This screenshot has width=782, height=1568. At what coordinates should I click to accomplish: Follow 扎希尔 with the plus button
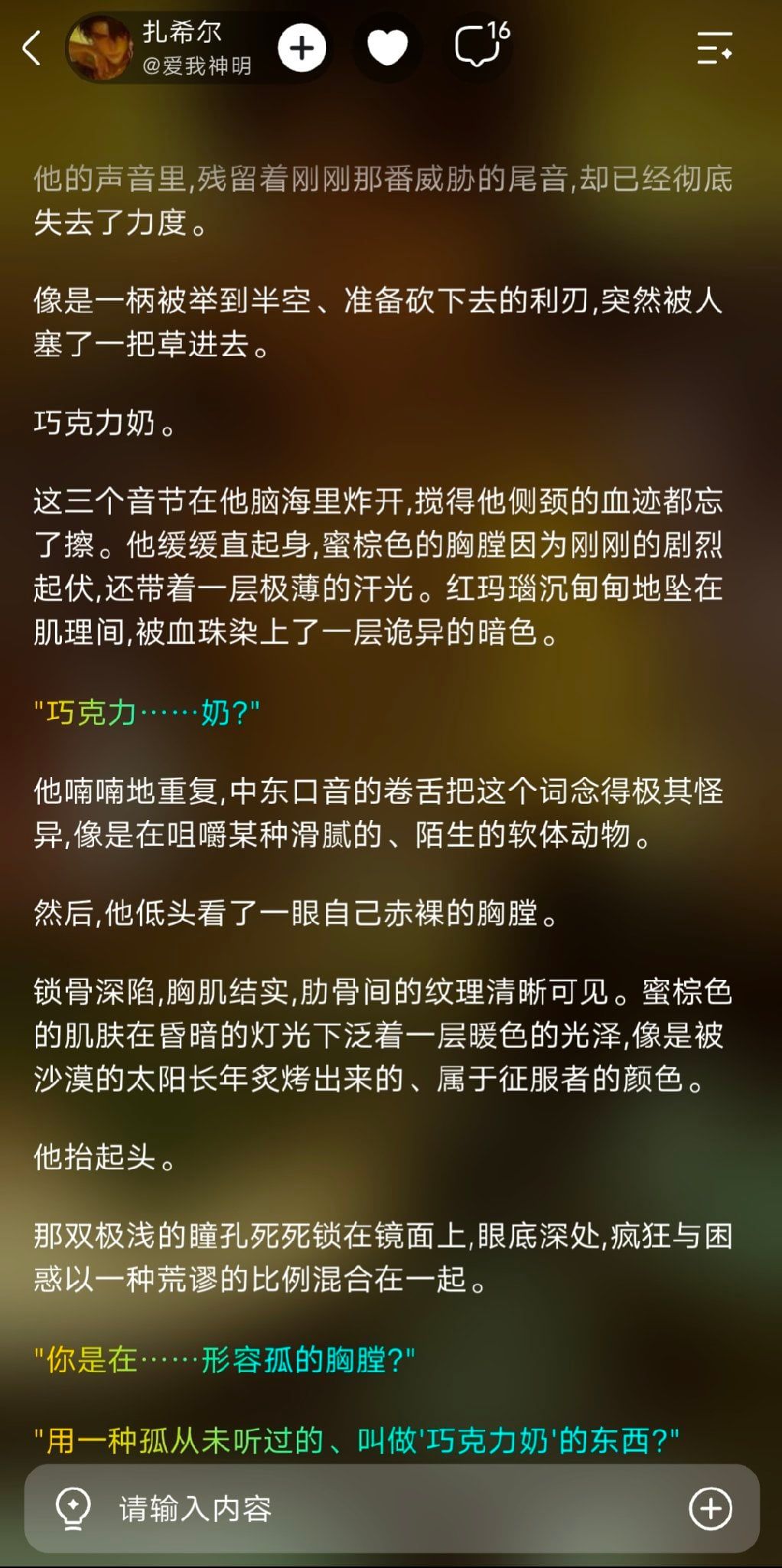tap(301, 48)
